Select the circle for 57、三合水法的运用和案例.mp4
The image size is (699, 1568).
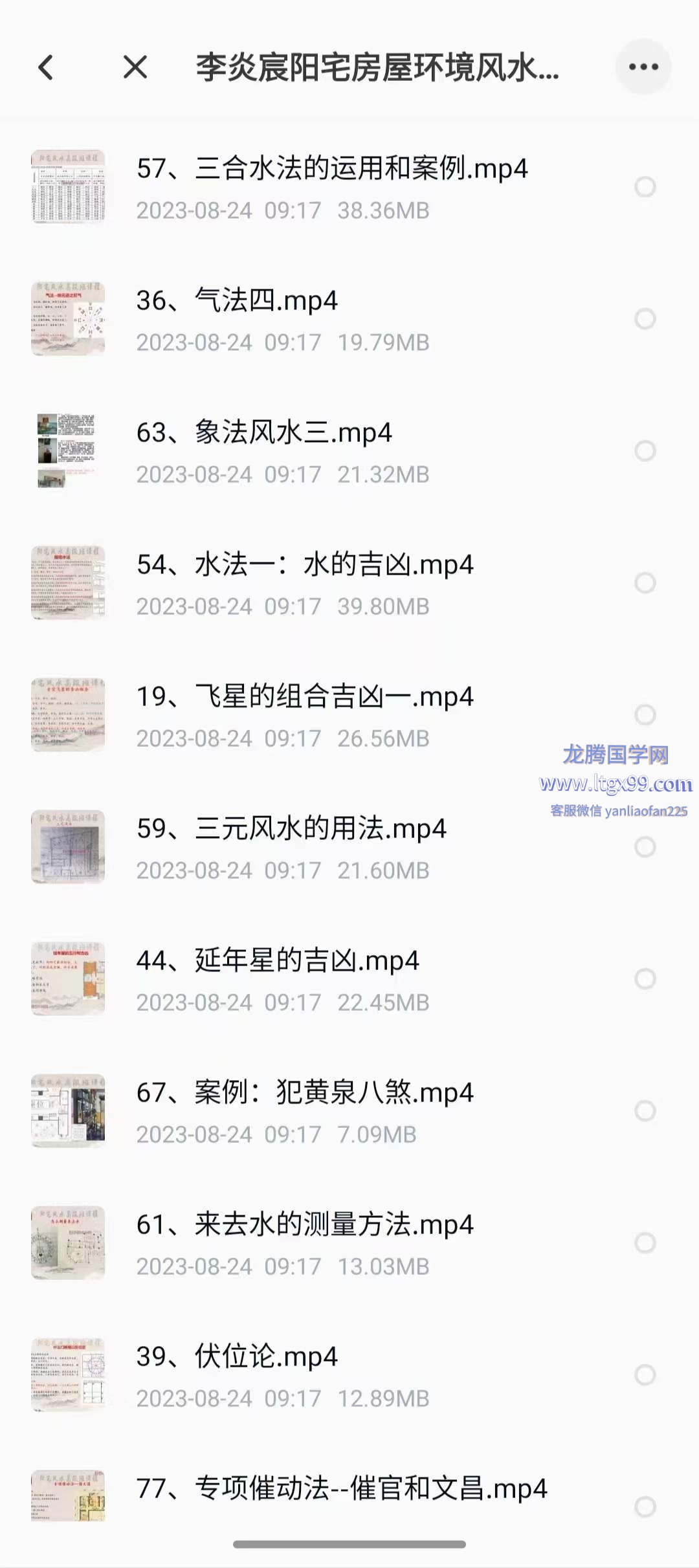point(645,187)
